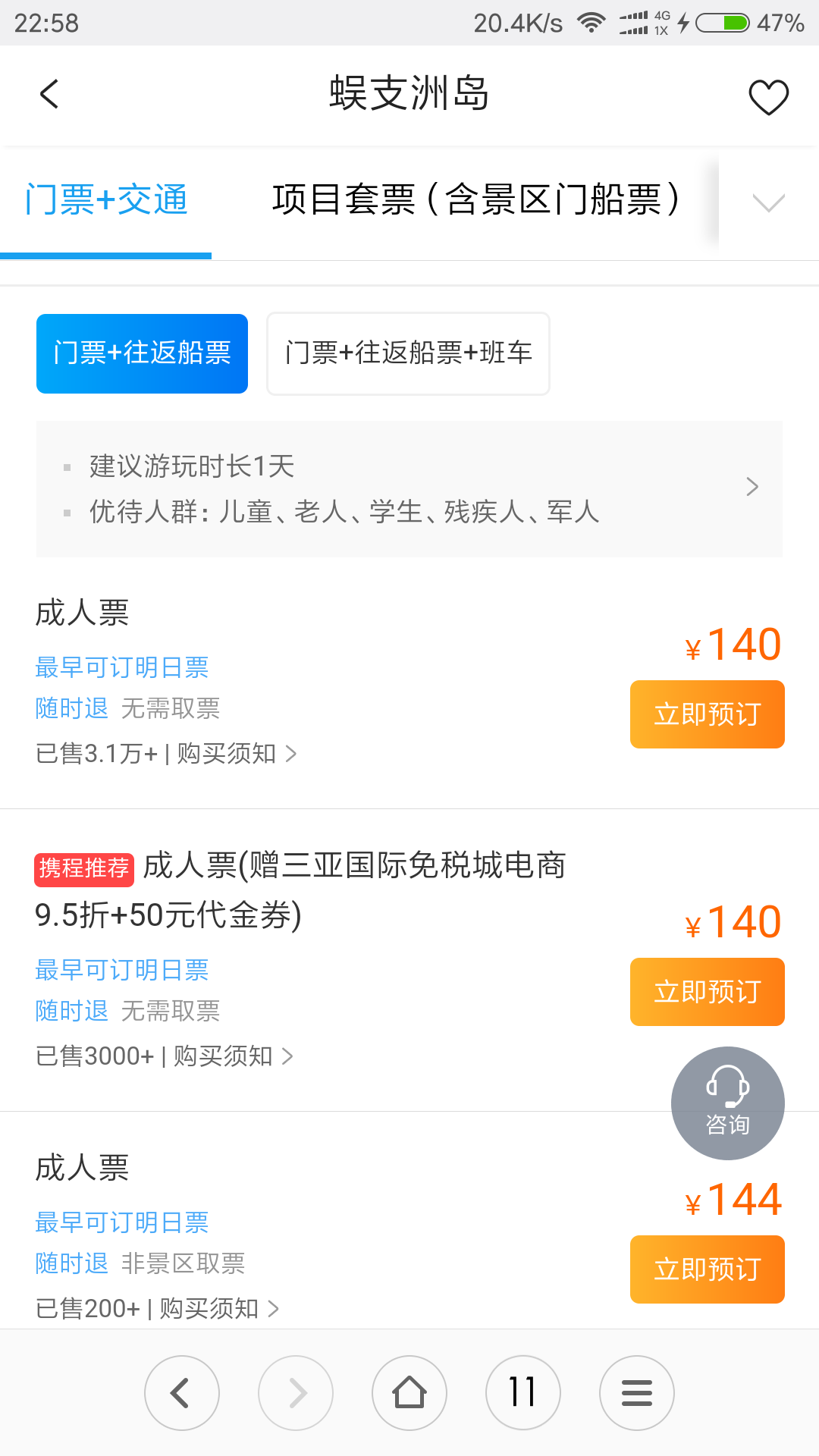Open the 建议游玩时长 info row
Image resolution: width=819 pixels, height=1456 pixels.
409,489
